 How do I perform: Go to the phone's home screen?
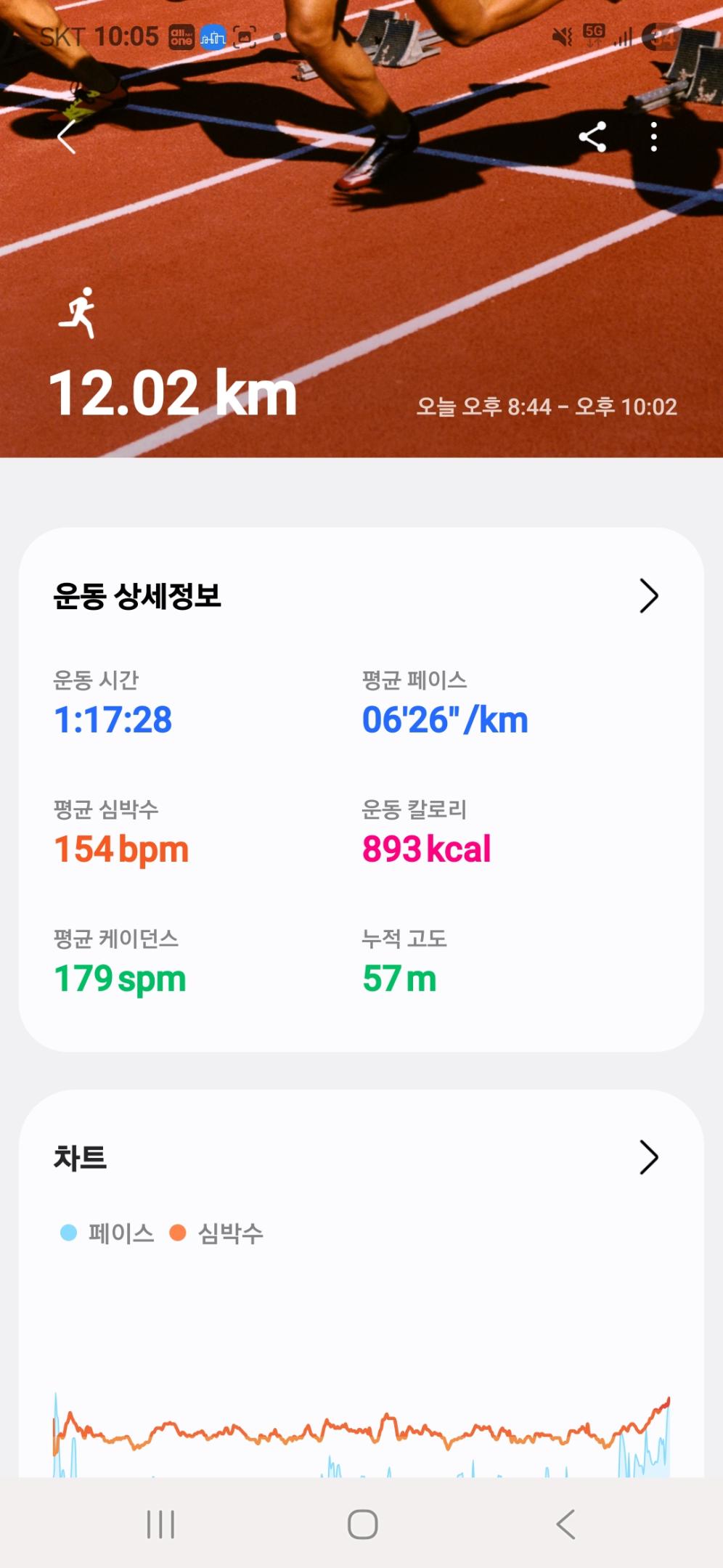pos(362,1524)
